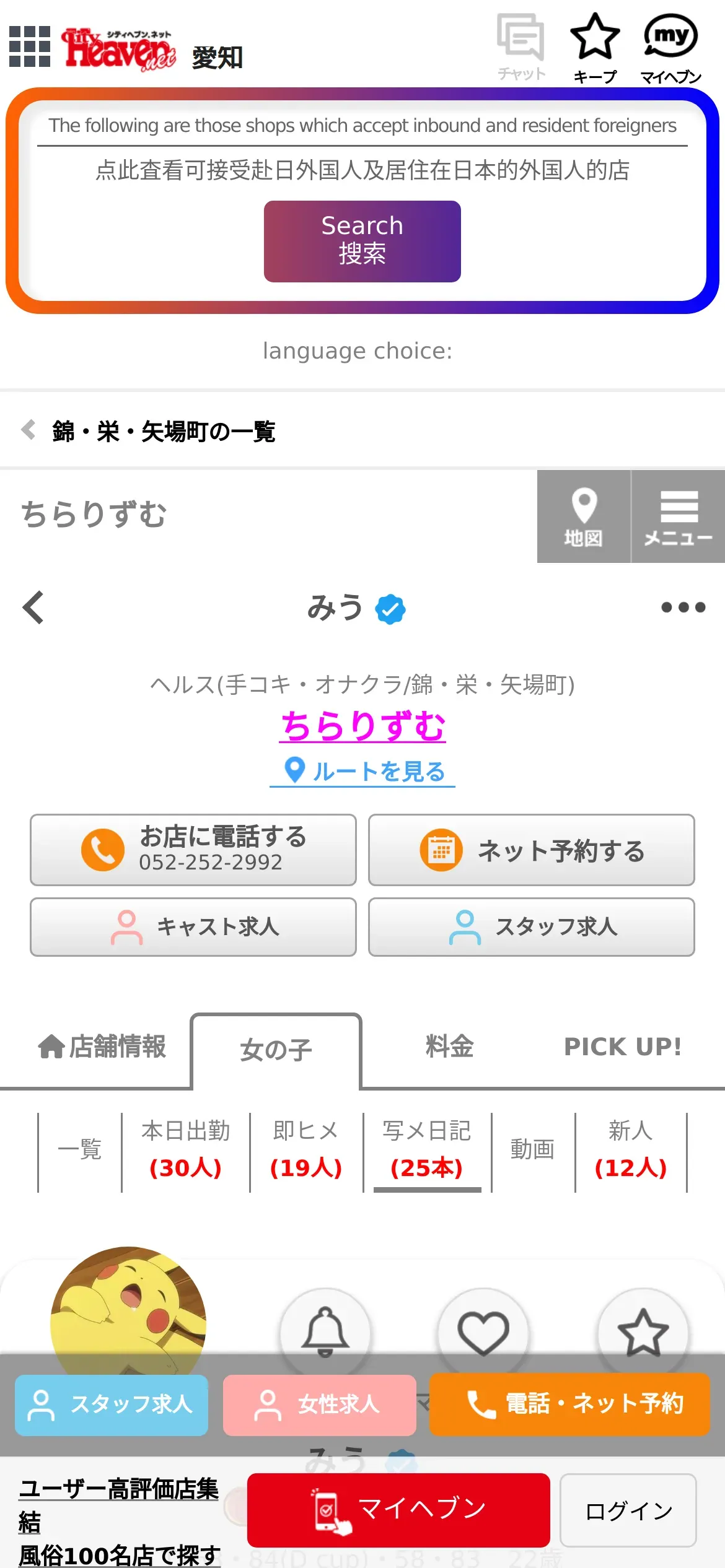
Task: Switch to the PICK UP! tab
Action: coord(622,1047)
